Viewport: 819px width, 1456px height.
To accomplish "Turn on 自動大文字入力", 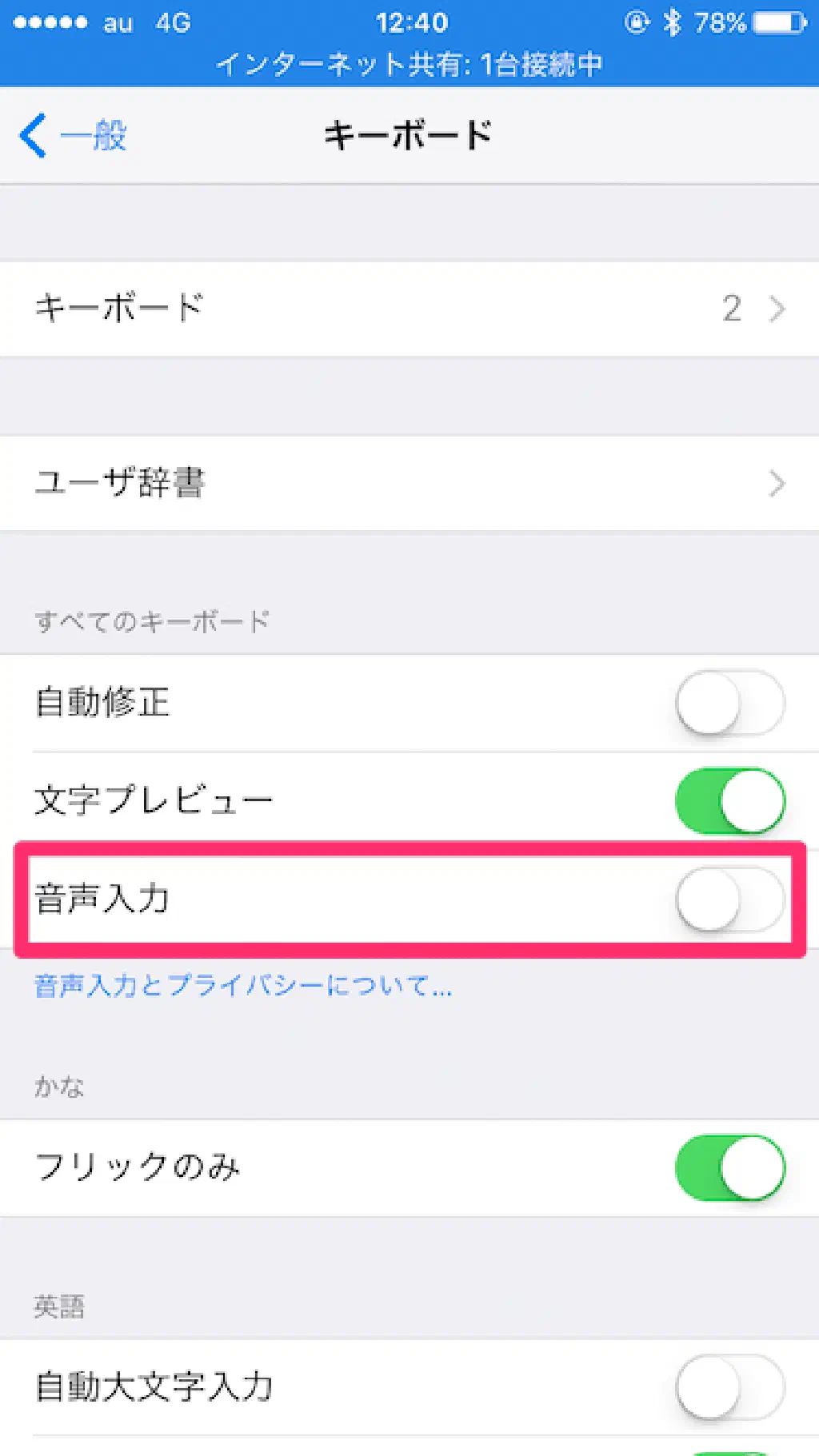I will point(729,1386).
